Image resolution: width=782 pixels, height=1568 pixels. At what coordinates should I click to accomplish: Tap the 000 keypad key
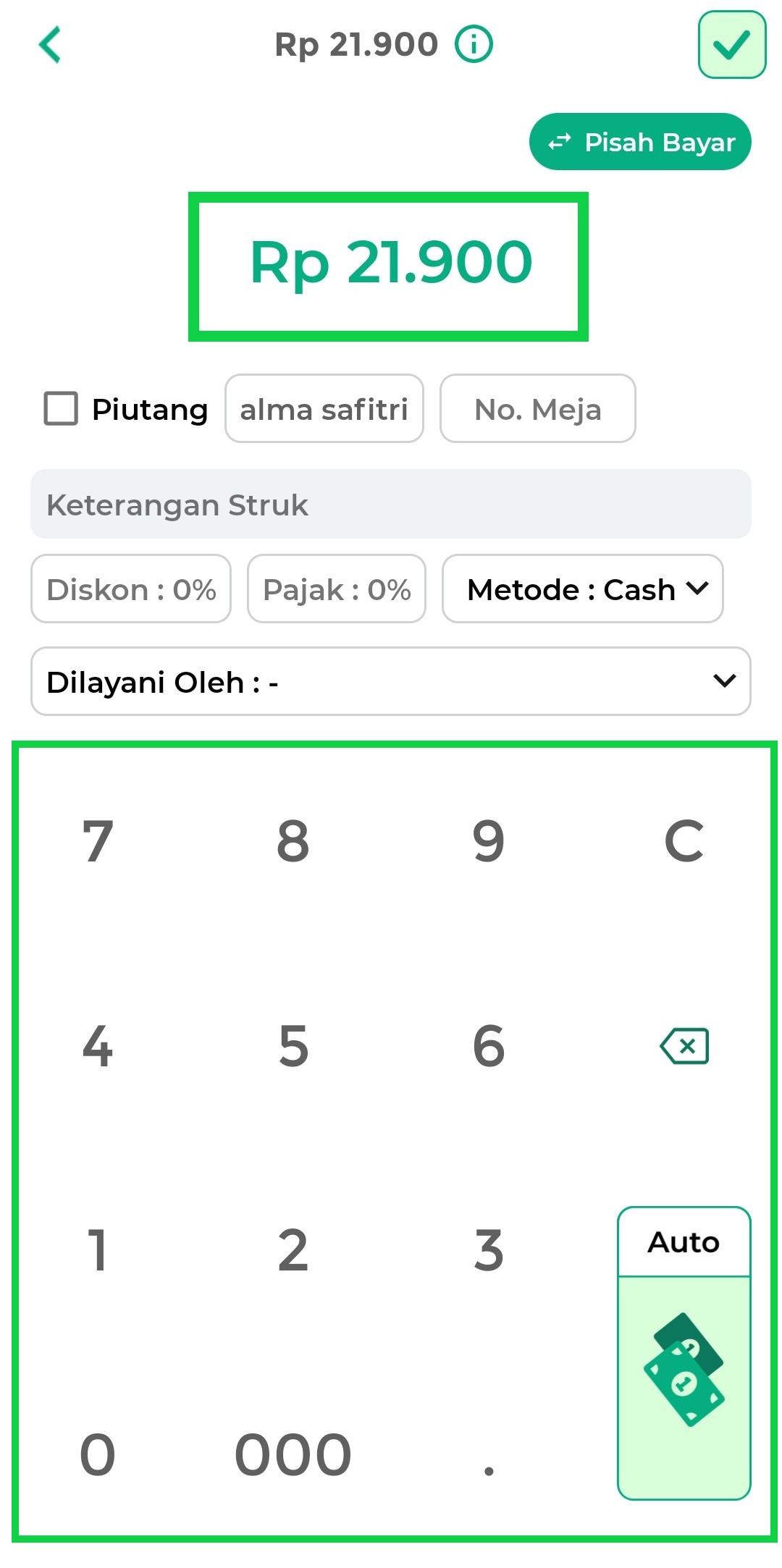tap(293, 1455)
